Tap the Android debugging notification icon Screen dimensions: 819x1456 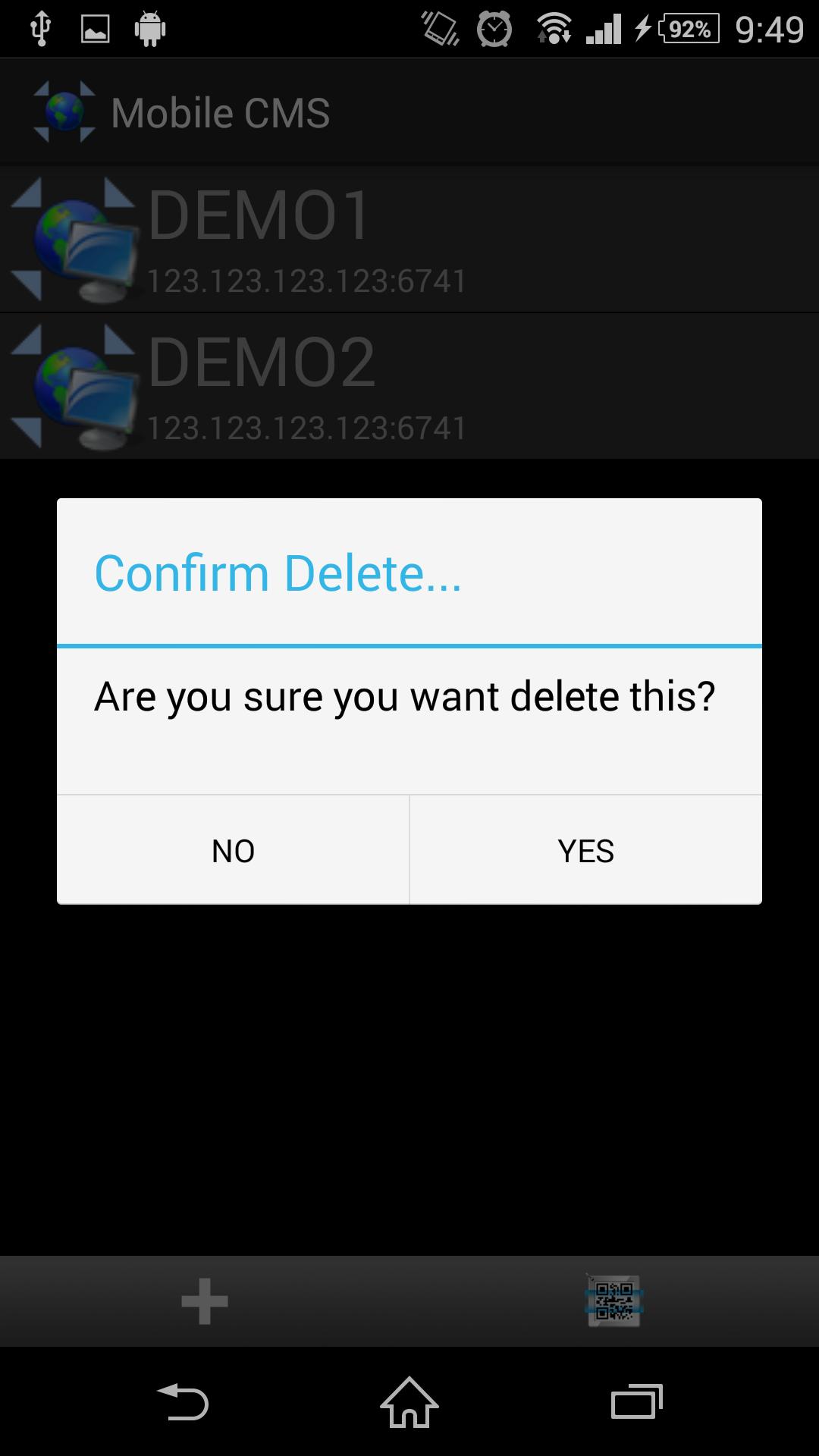click(150, 27)
